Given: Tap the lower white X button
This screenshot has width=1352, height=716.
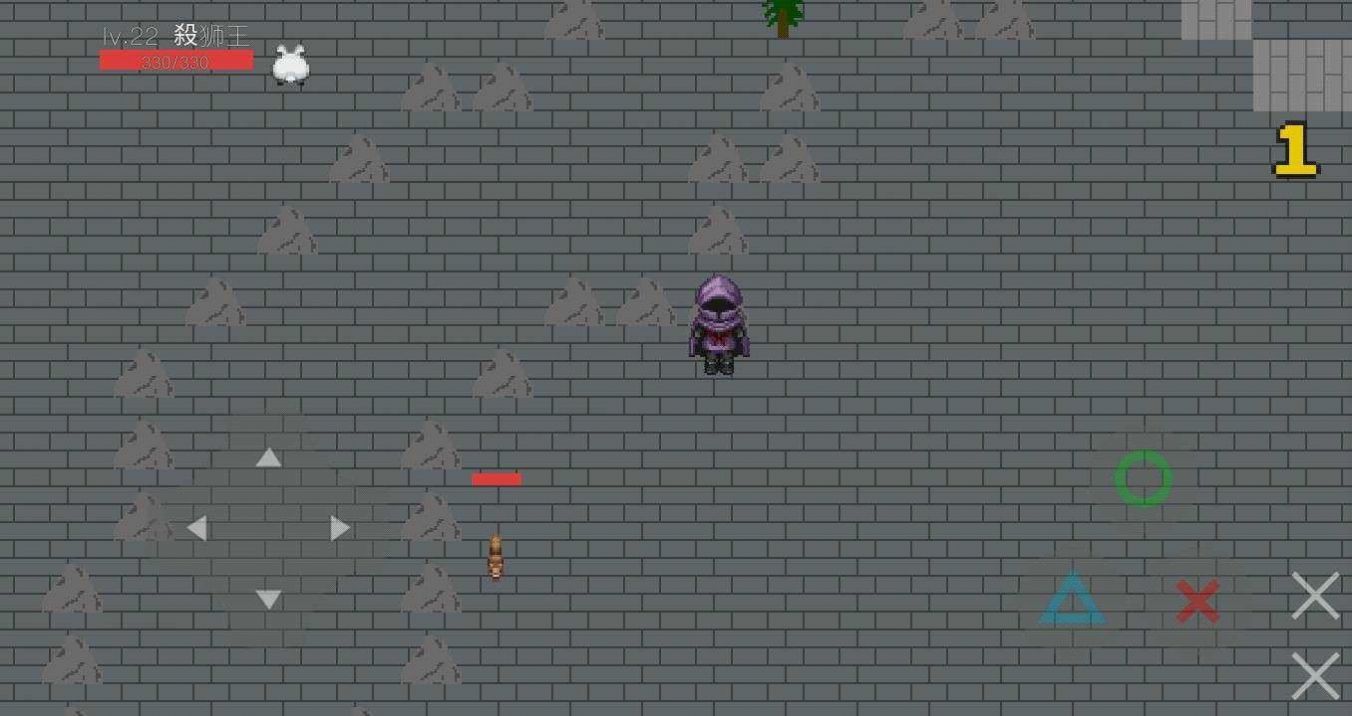Looking at the screenshot, I should pyautogui.click(x=1315, y=675).
